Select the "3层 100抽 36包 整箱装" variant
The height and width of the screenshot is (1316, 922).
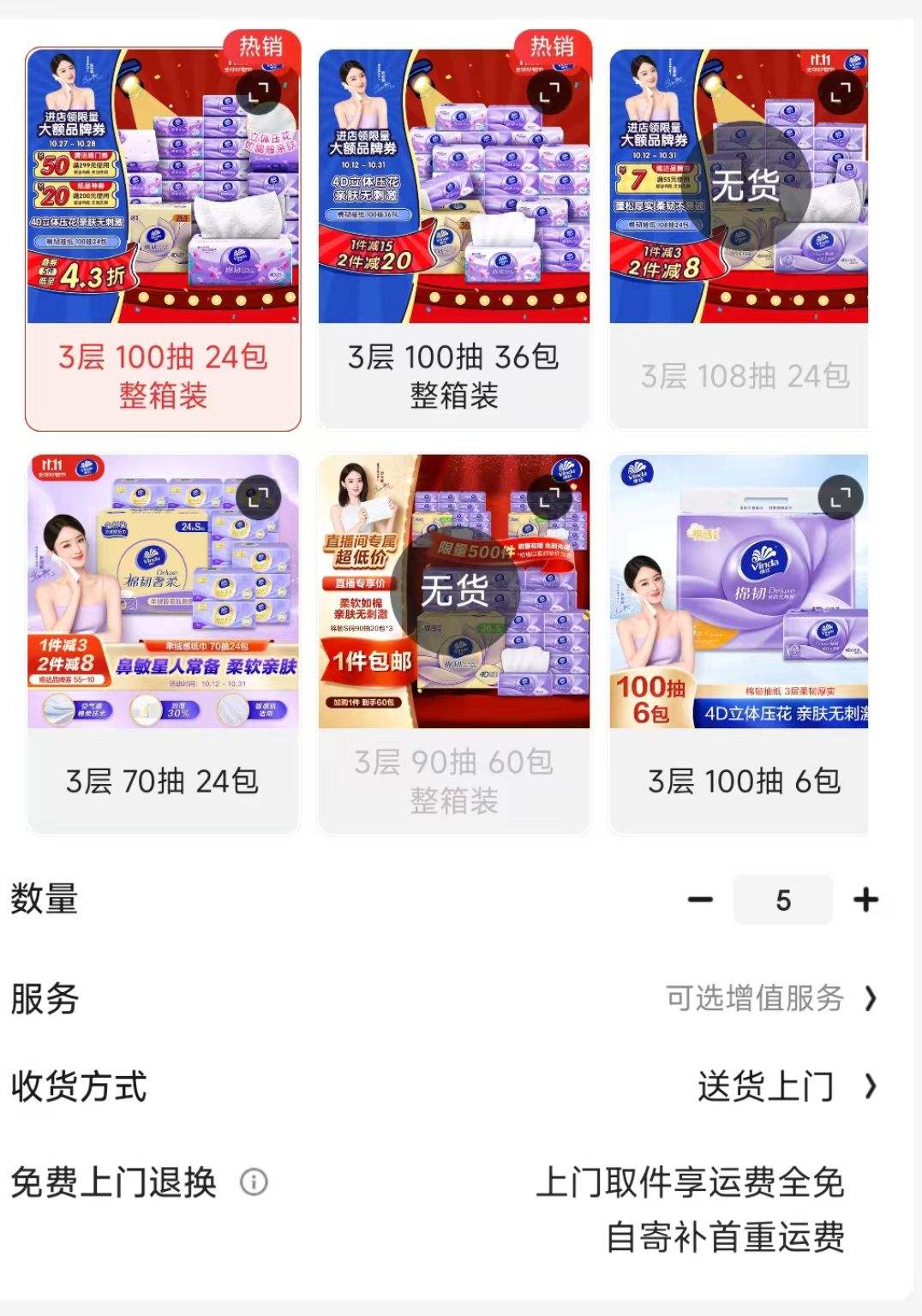pyautogui.click(x=454, y=373)
